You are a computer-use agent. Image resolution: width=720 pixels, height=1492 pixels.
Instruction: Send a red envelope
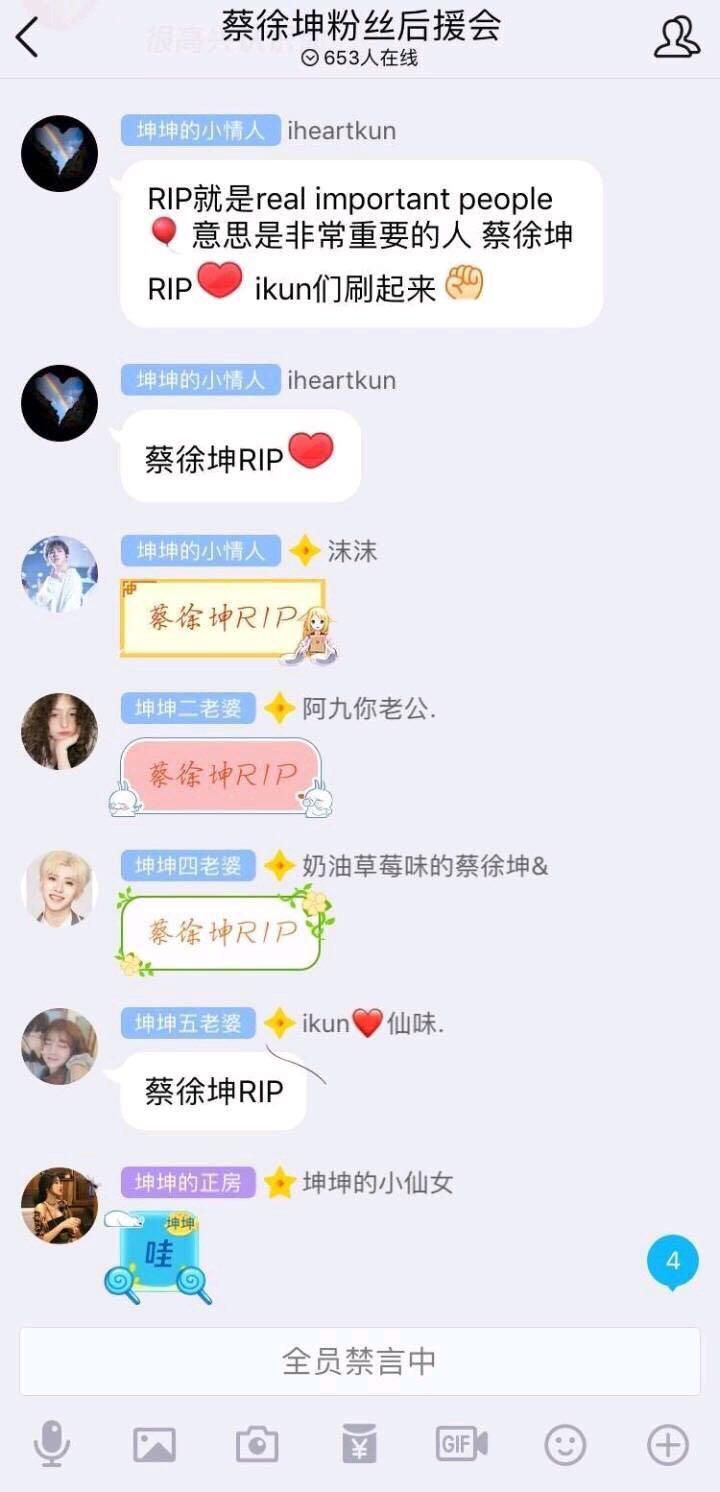click(x=359, y=1444)
